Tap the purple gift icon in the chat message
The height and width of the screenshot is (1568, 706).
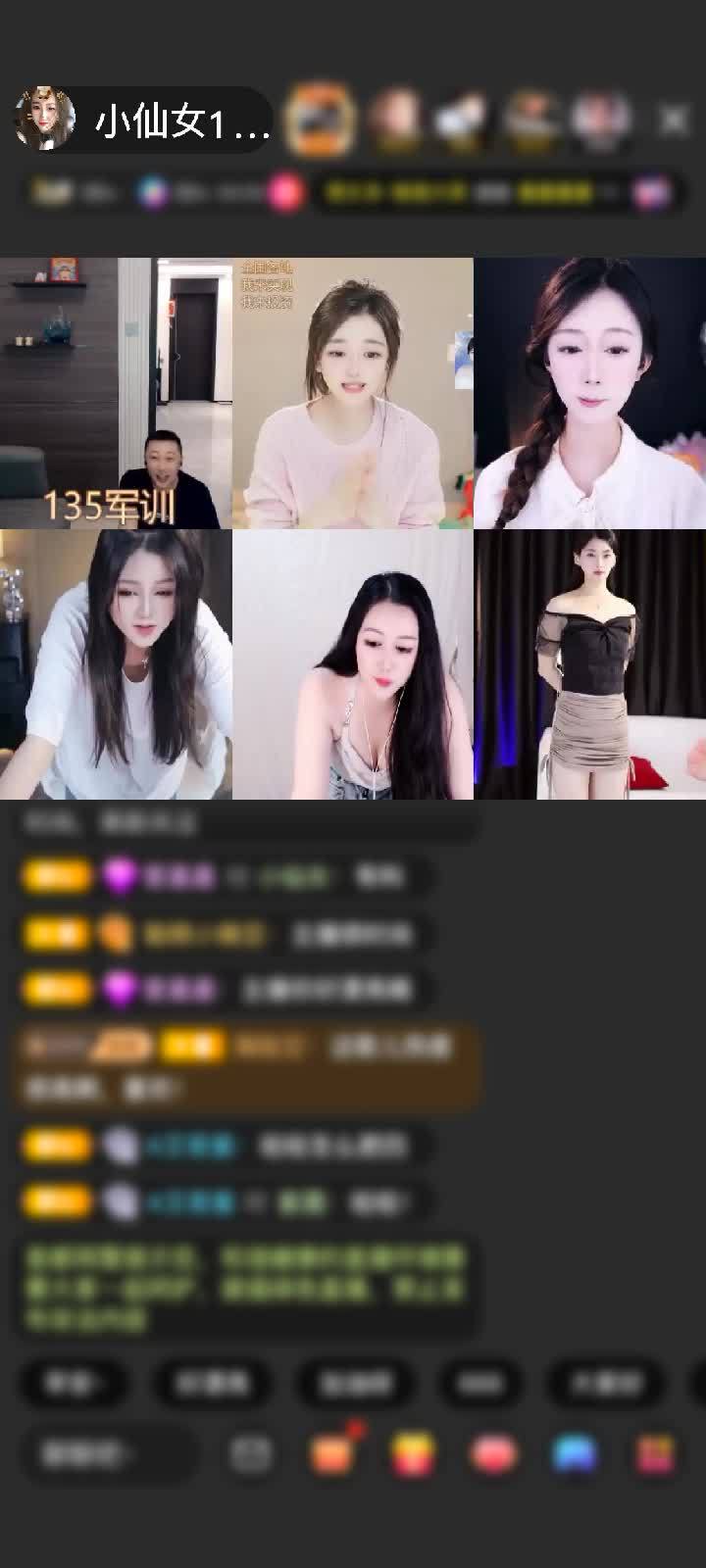(x=120, y=872)
